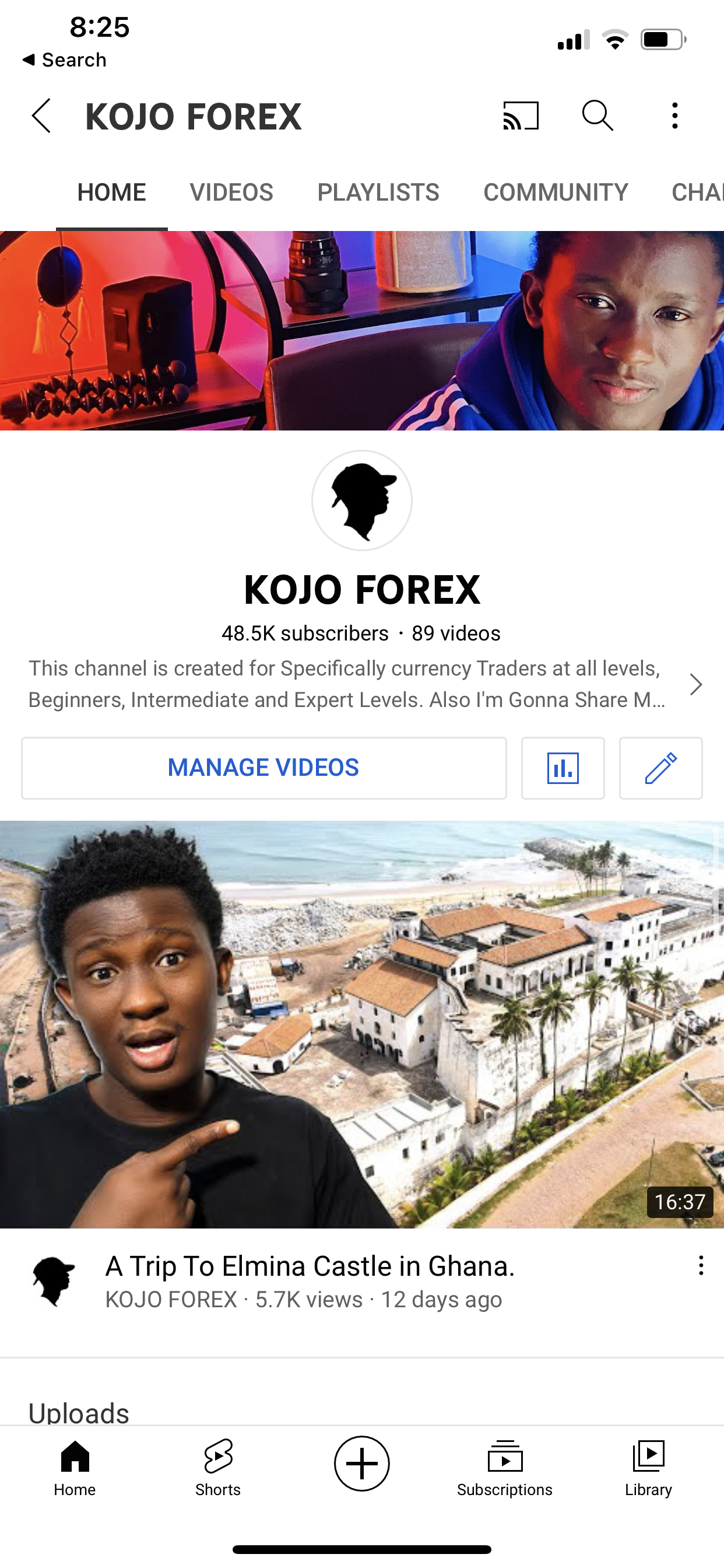Select the Home channel tab

click(111, 192)
